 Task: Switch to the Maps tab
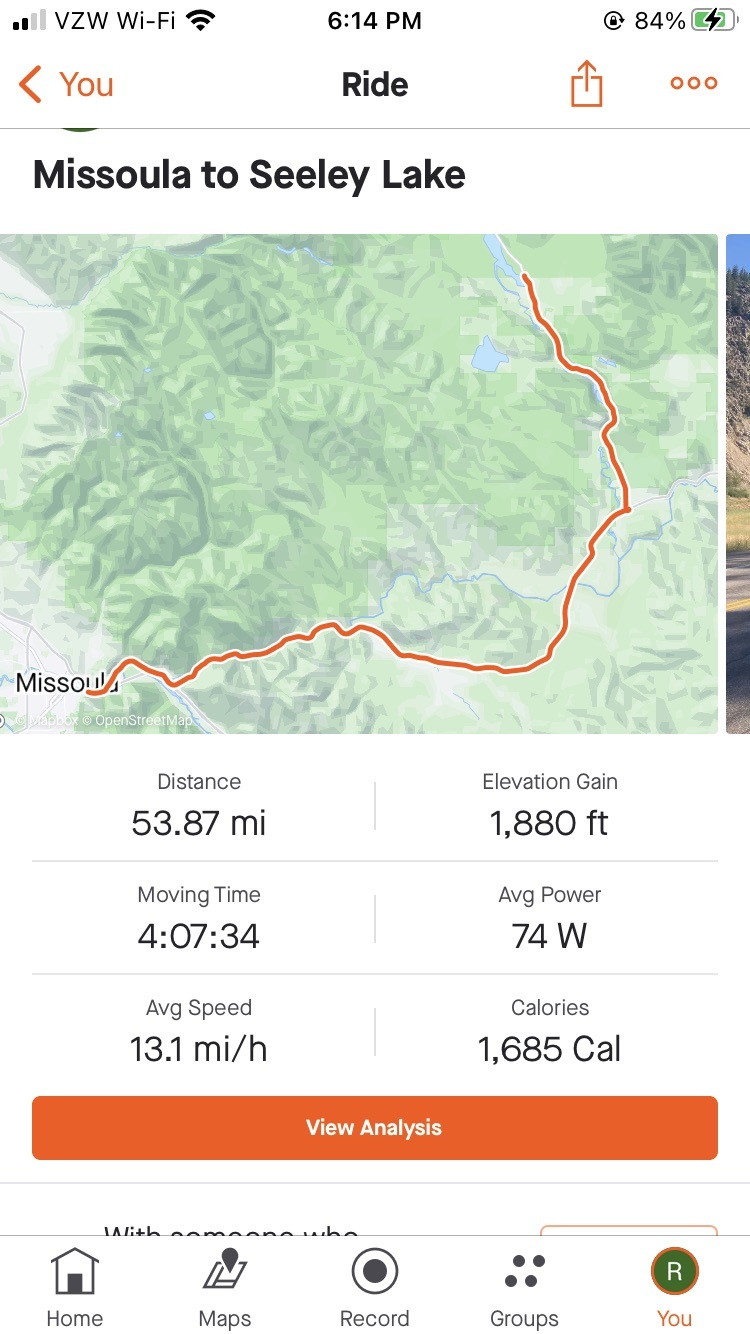225,1287
